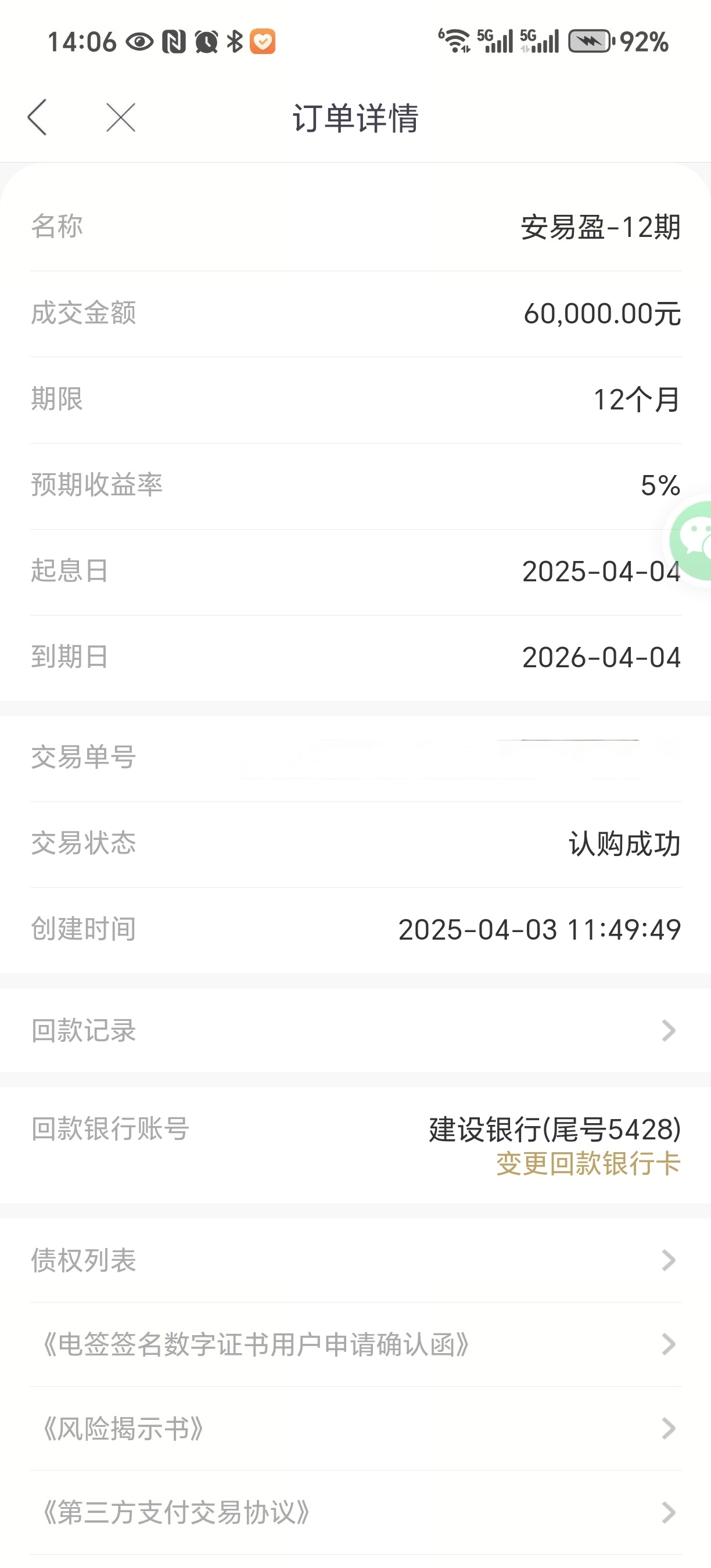Screen dimensions: 711x1568
Task: Go back using the header arrow
Action: tap(37, 117)
